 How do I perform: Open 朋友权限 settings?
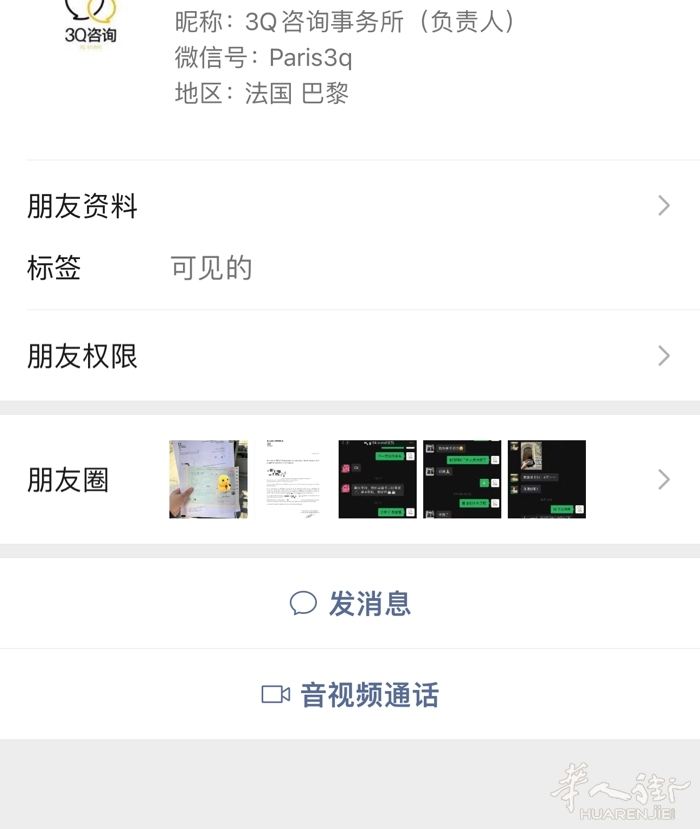350,356
